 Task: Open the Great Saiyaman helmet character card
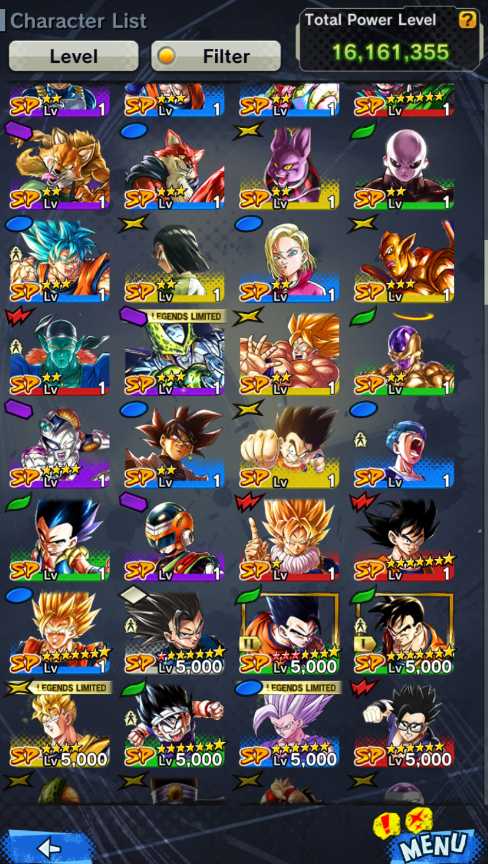174,539
